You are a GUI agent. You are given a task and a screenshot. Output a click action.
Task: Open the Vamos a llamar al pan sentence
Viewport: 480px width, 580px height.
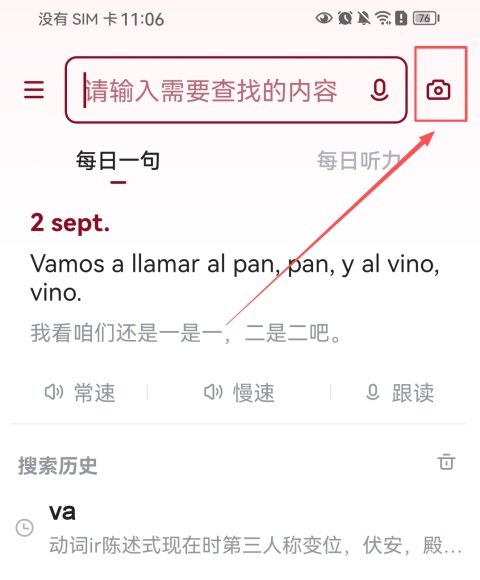pos(235,278)
